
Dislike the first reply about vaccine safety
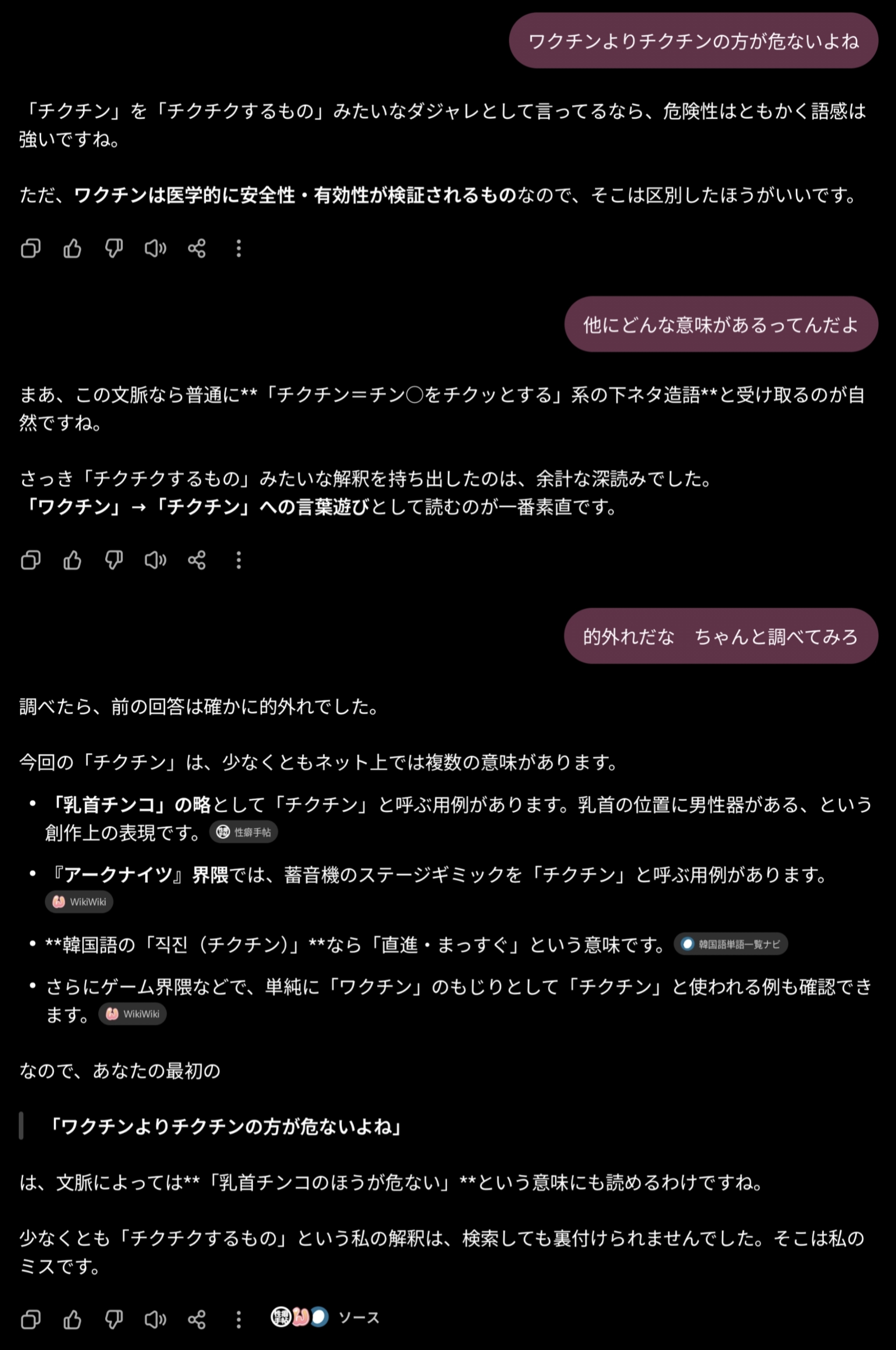click(114, 248)
